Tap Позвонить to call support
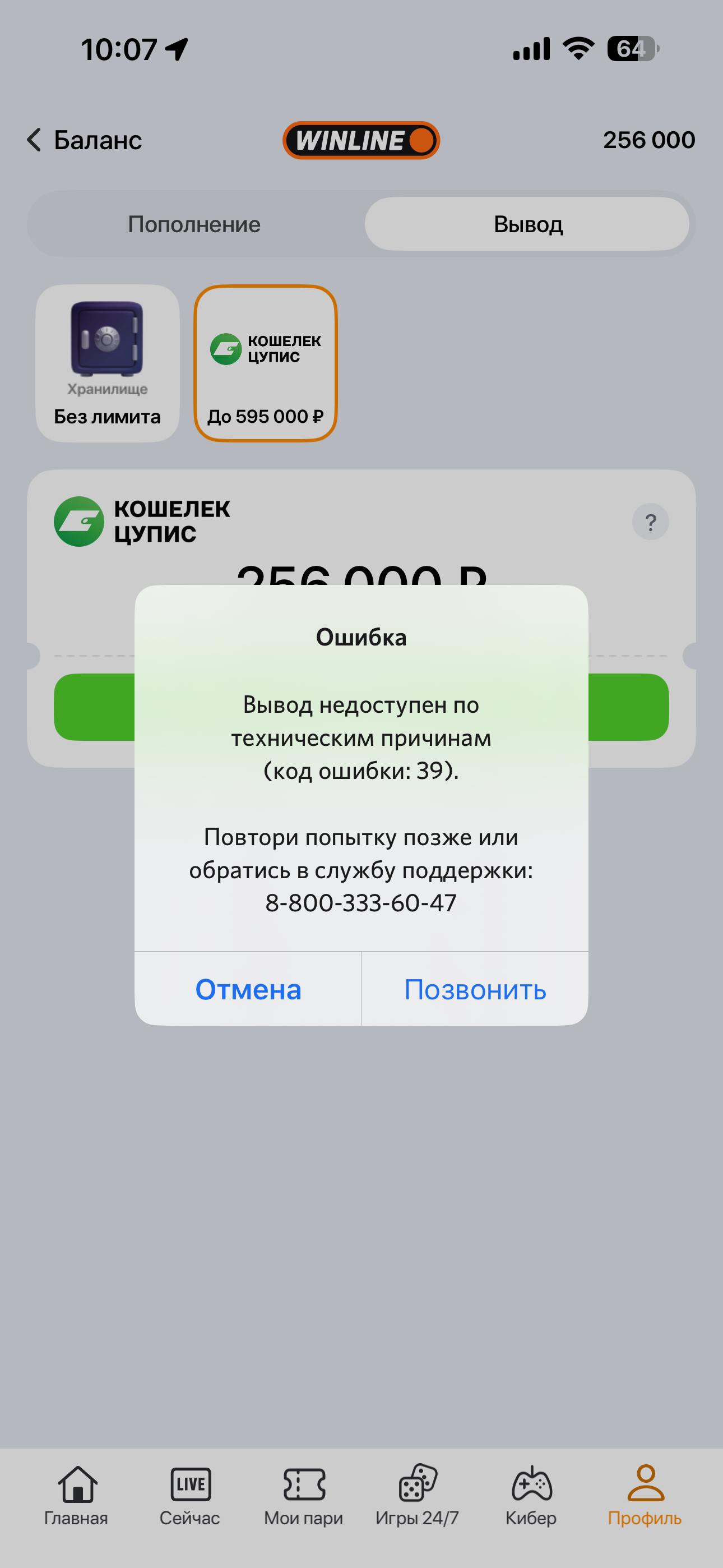Screen dimensions: 723x1568 [x=475, y=989]
